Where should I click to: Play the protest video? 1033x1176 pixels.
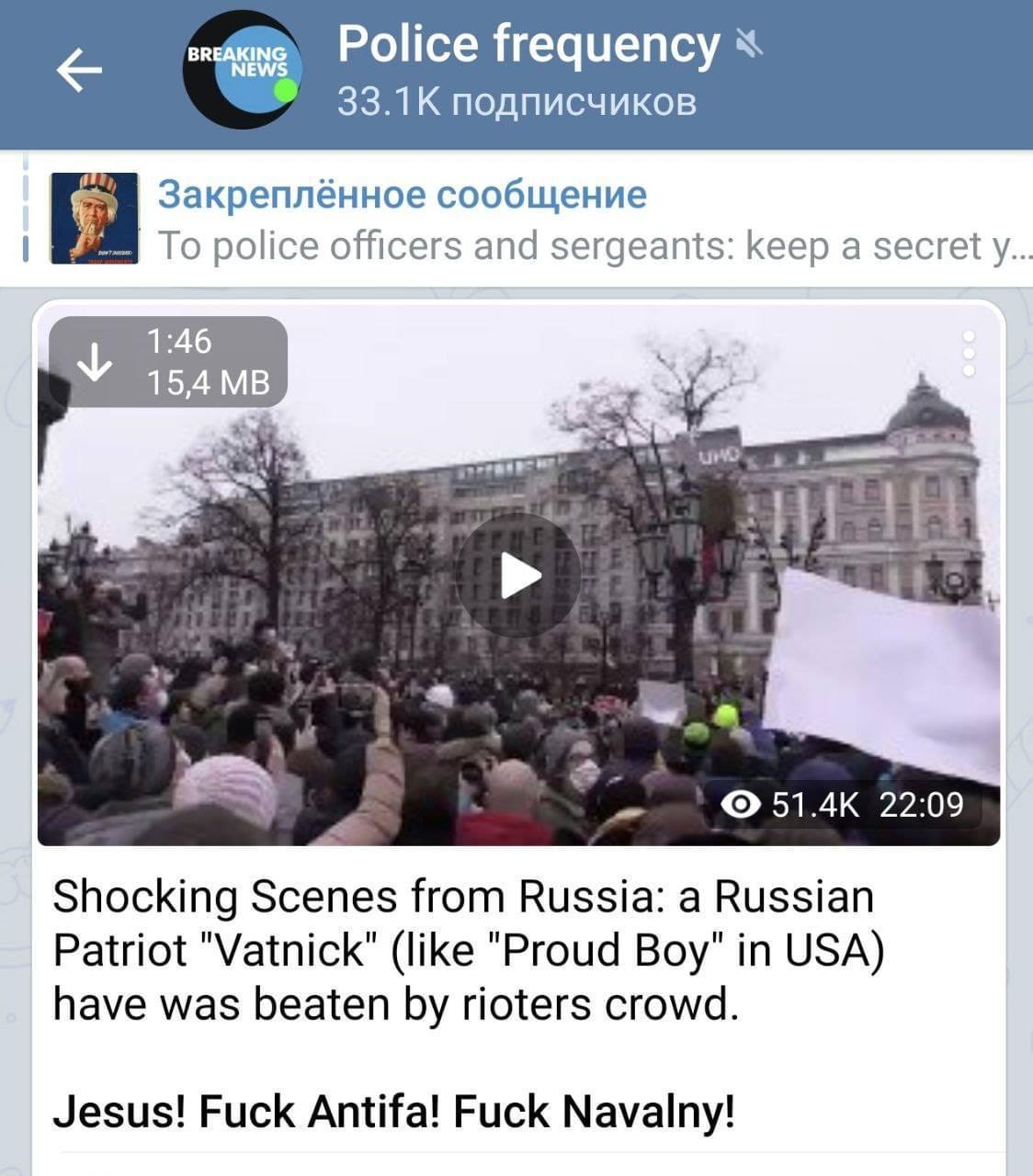point(519,576)
